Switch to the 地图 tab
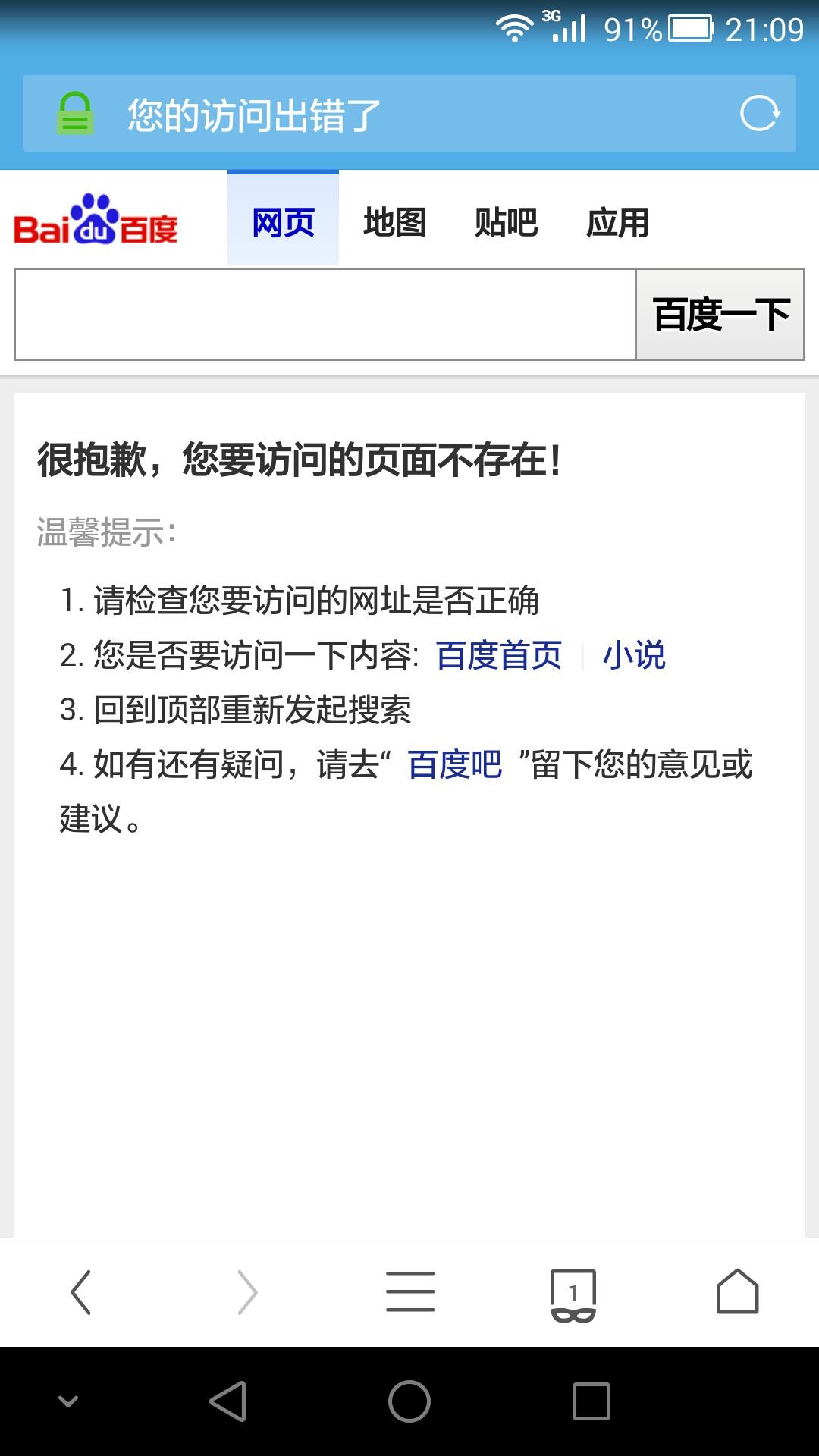The image size is (819, 1456). tap(395, 223)
